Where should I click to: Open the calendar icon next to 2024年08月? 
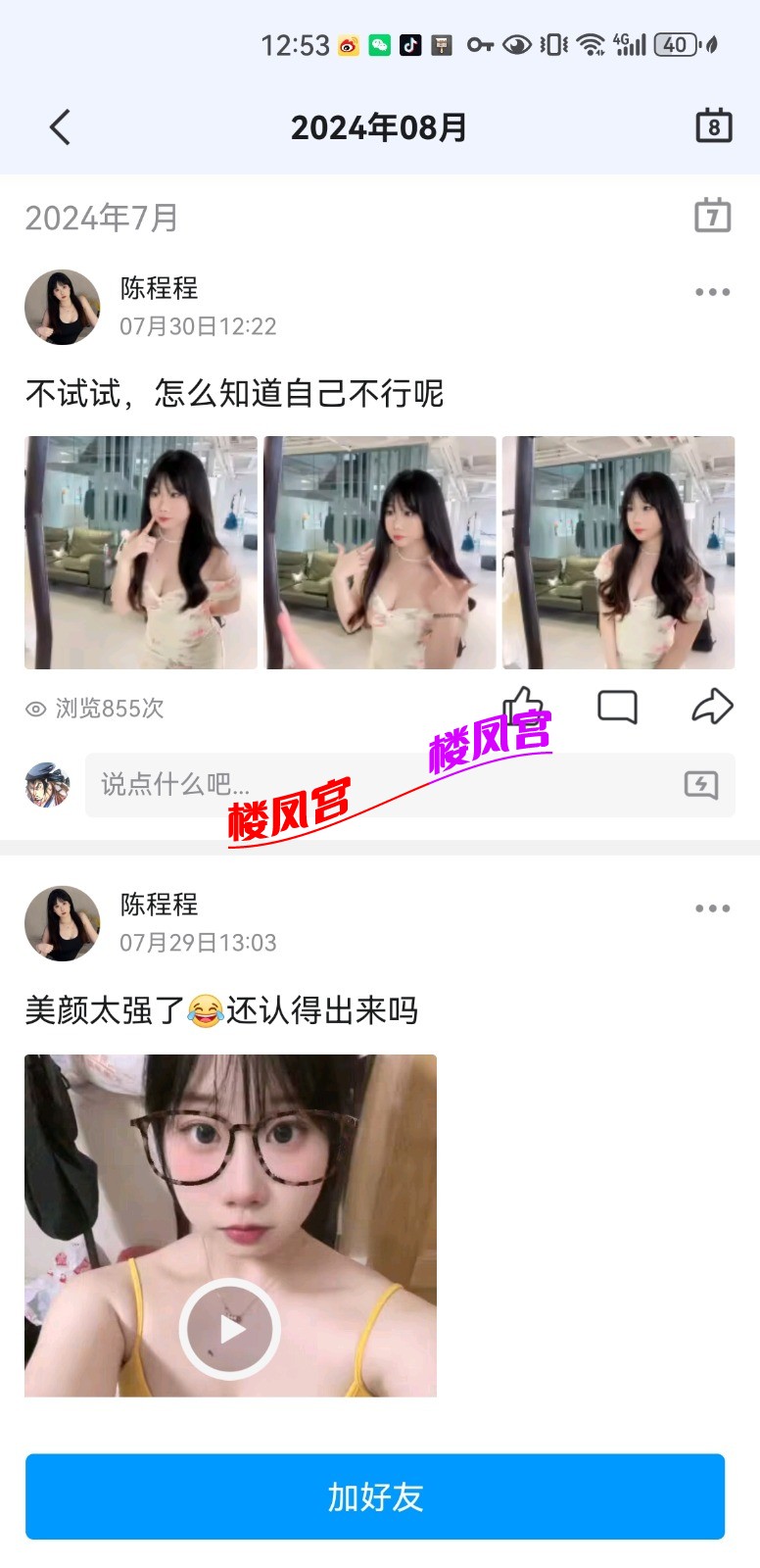pyautogui.click(x=714, y=126)
